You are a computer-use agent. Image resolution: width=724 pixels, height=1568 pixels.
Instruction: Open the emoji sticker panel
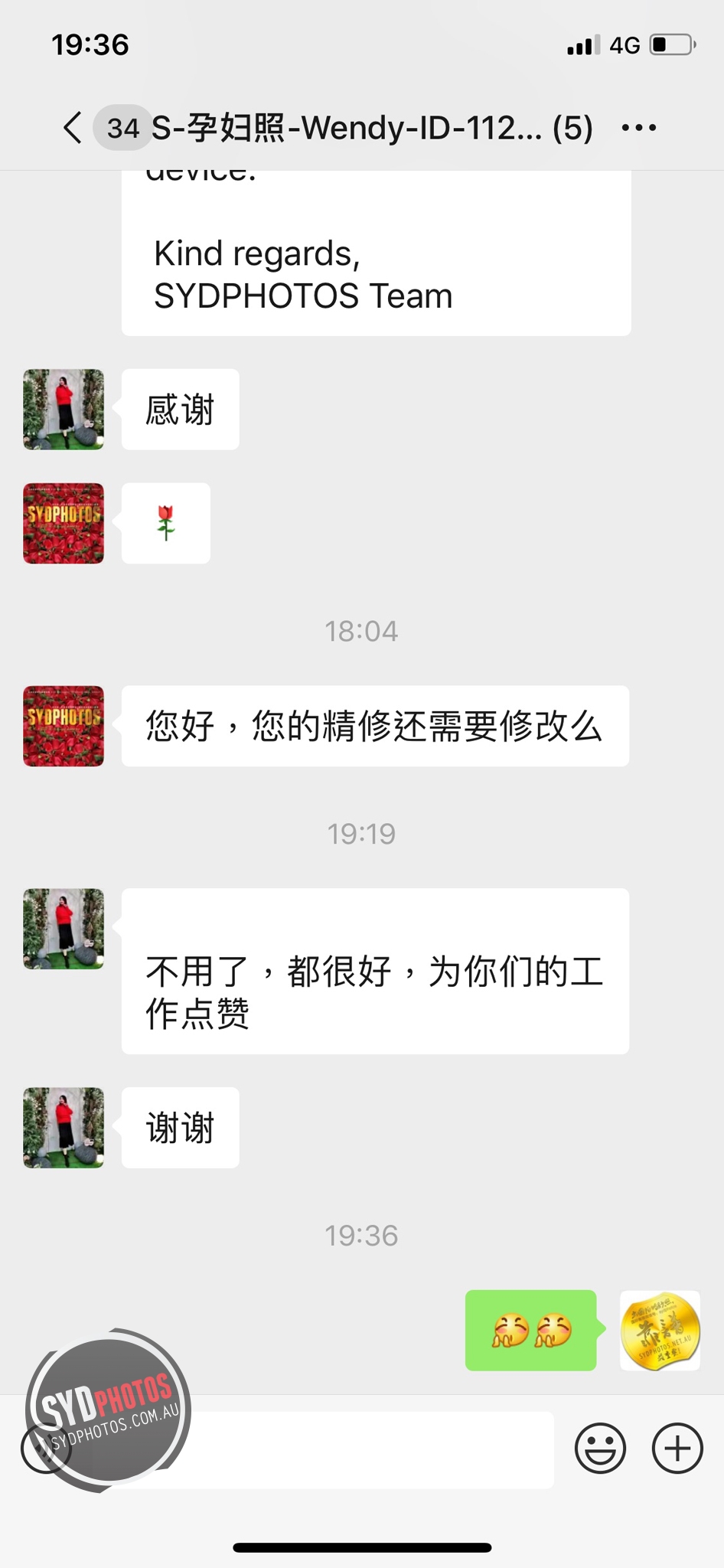[600, 1448]
